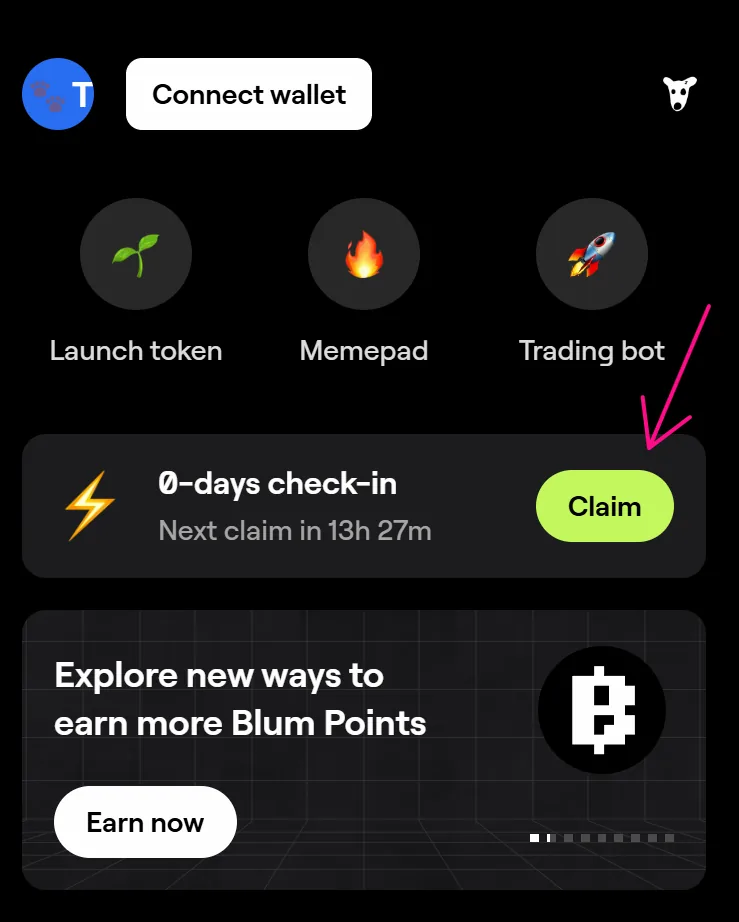This screenshot has width=739, height=922.
Task: Tap Earn now for Blum Points
Action: tap(145, 822)
